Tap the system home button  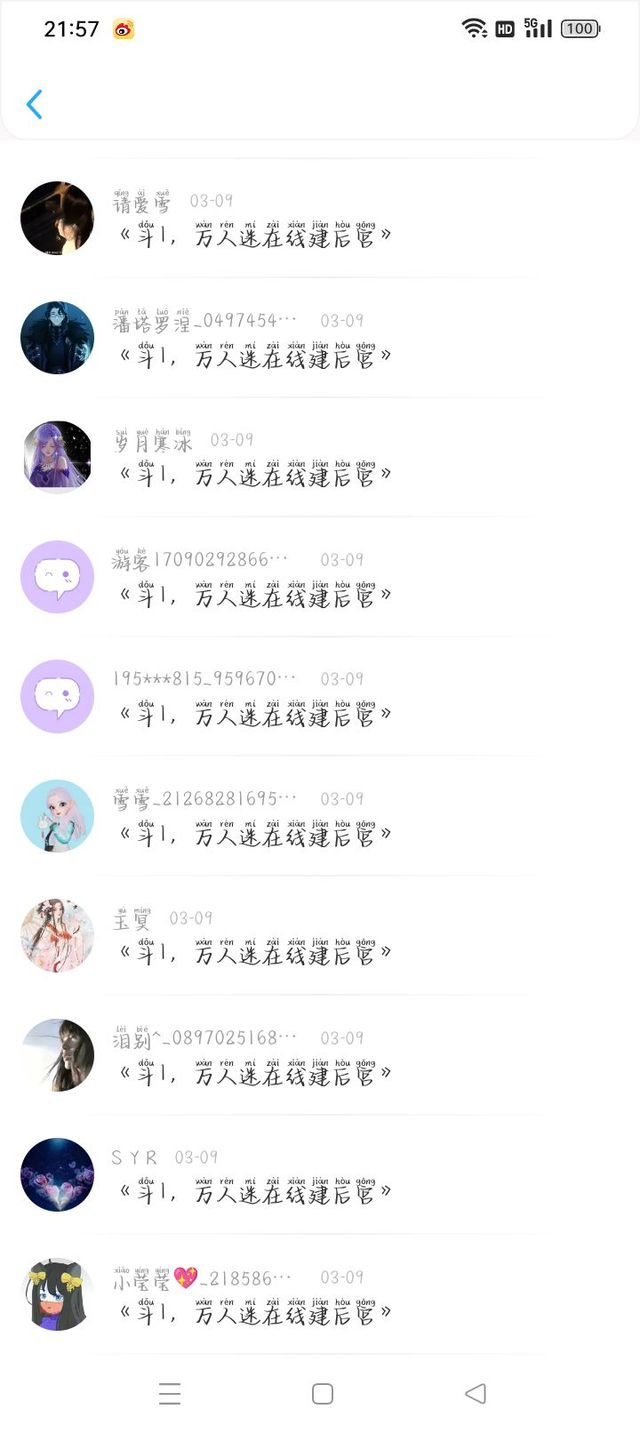(322, 1393)
